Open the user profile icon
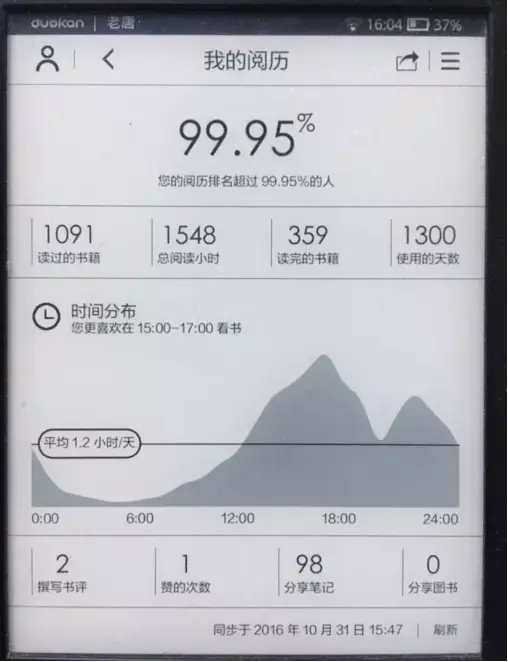 tap(48, 59)
